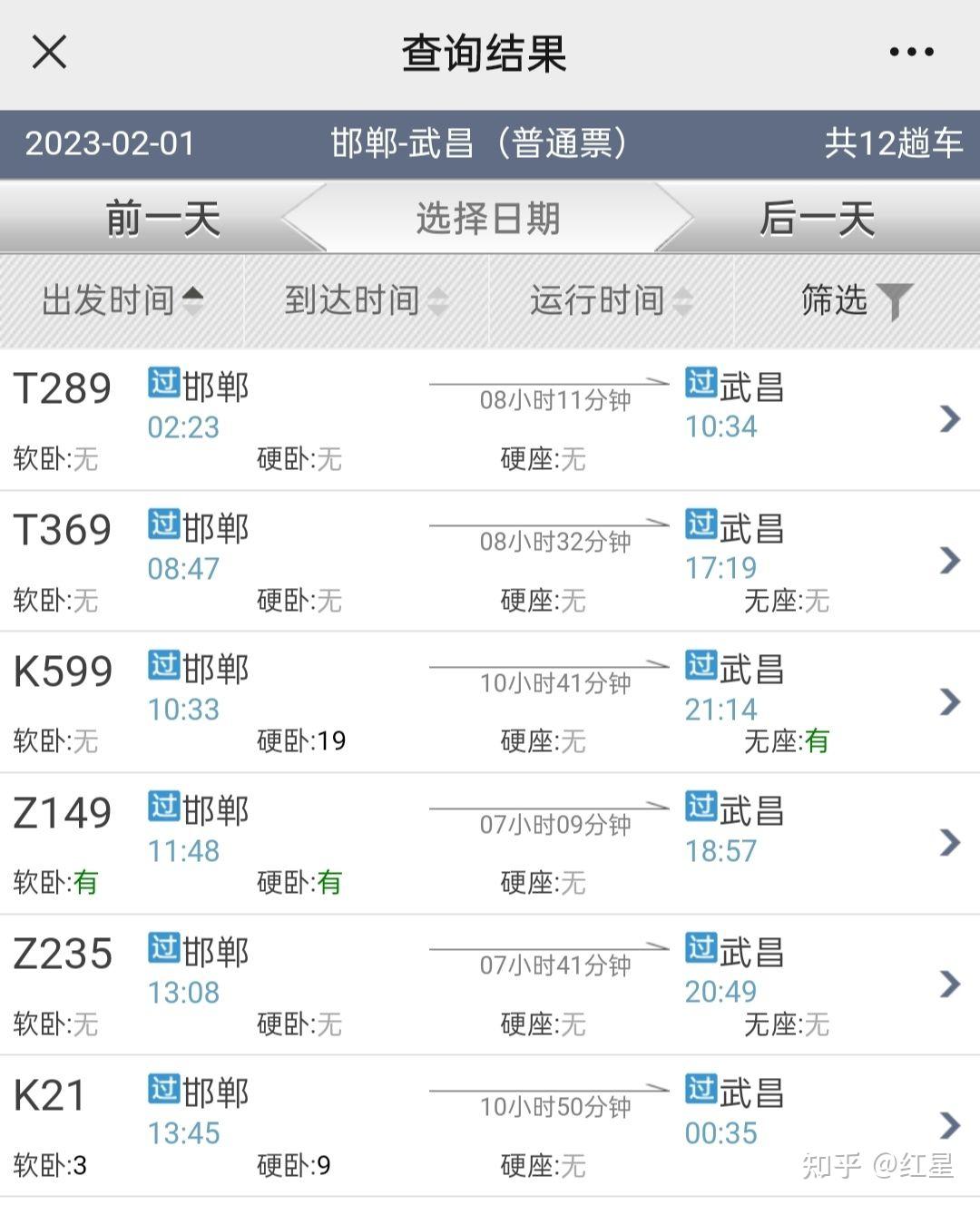The width and height of the screenshot is (980, 1205).
Task: View train T369 departing 08:47
Action: point(490,561)
